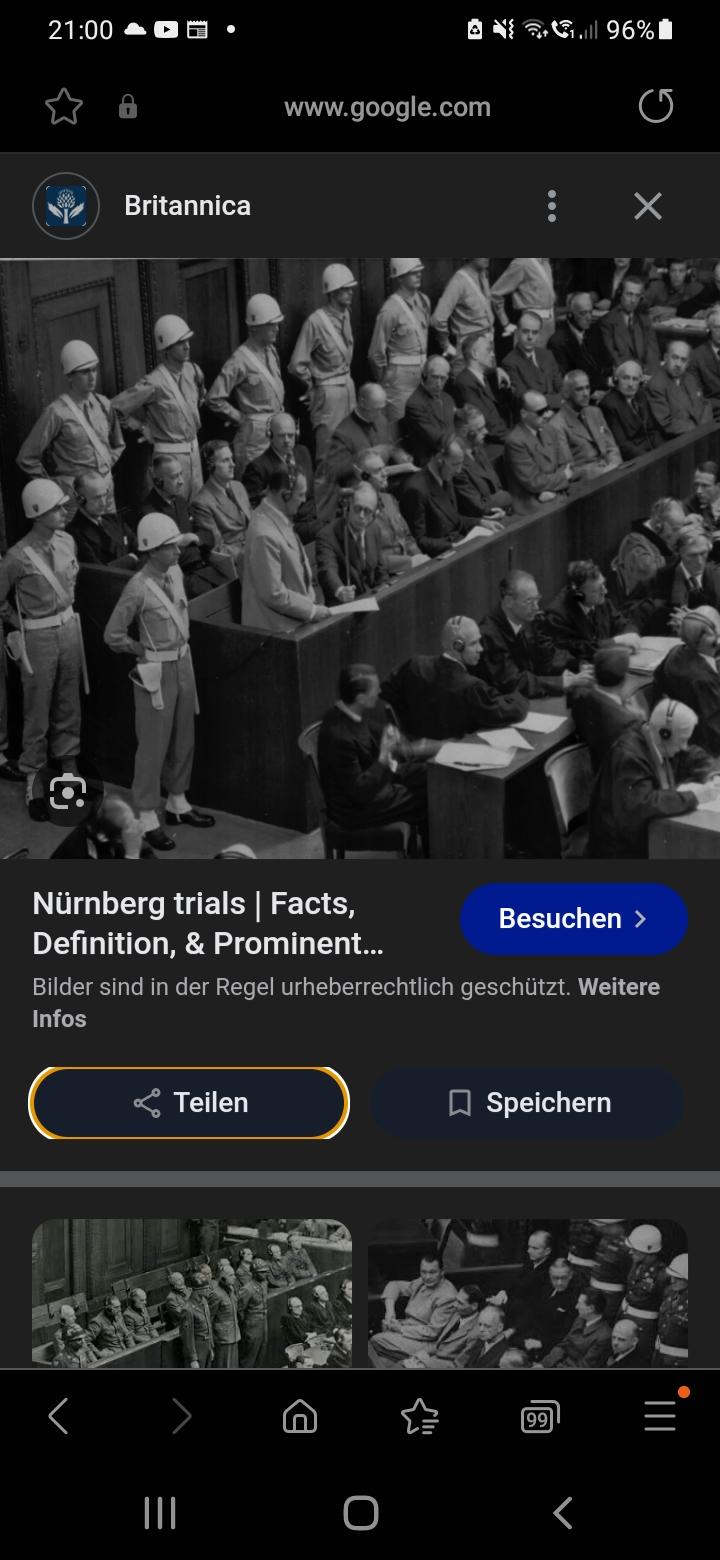
Task: Show the open tabs
Action: (540, 1416)
